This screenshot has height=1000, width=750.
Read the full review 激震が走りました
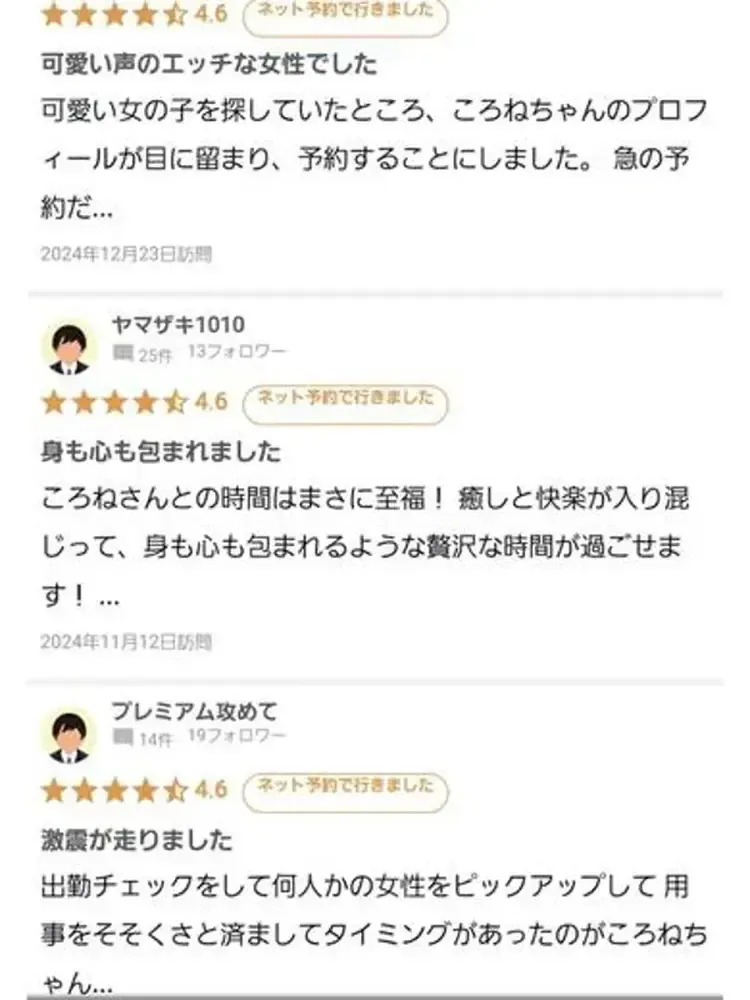click(137, 839)
